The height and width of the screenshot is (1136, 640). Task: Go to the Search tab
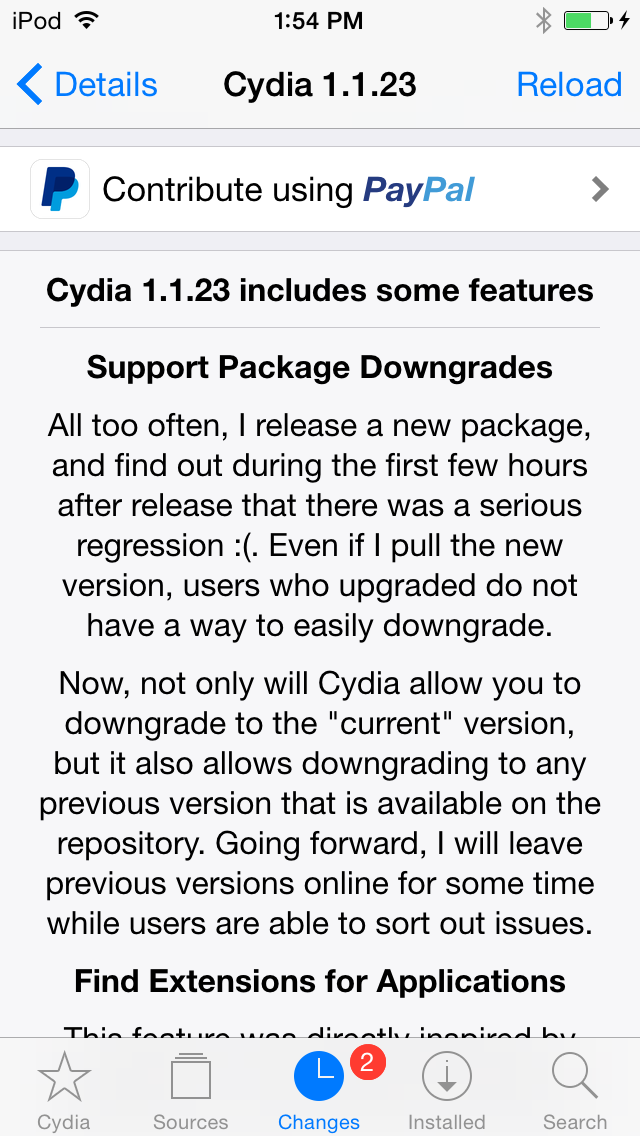574,1089
